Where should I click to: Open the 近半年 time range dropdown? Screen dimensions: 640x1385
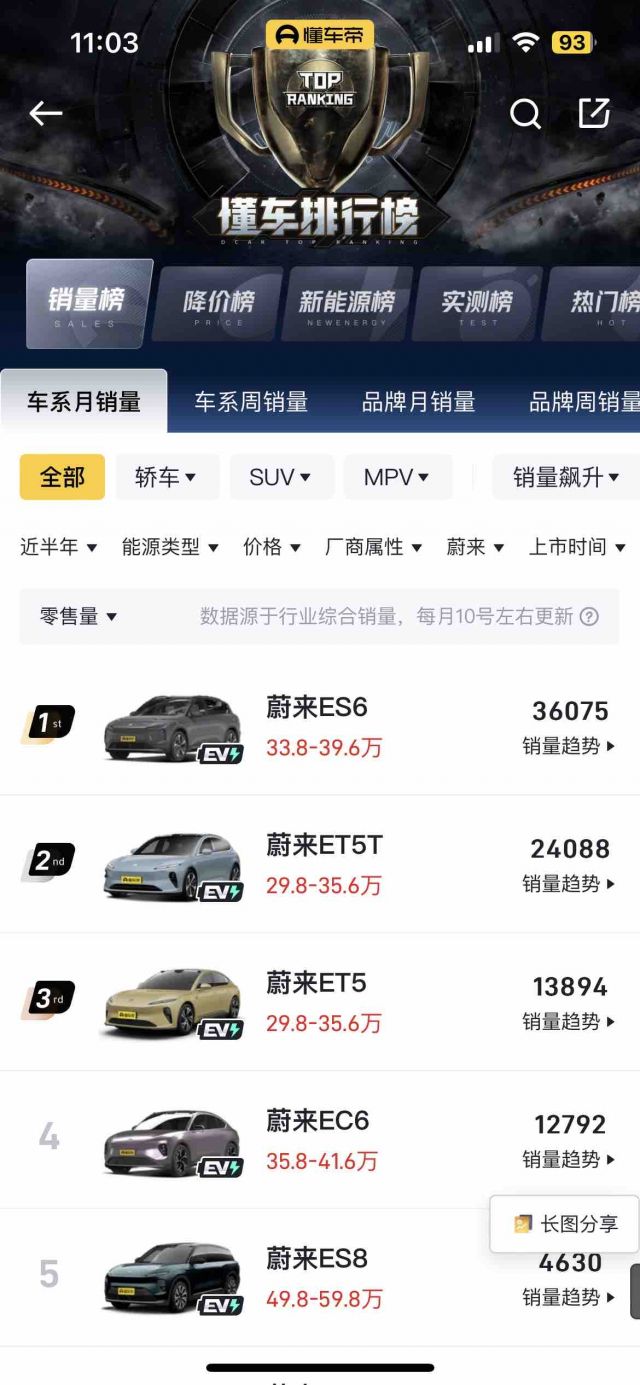click(59, 547)
